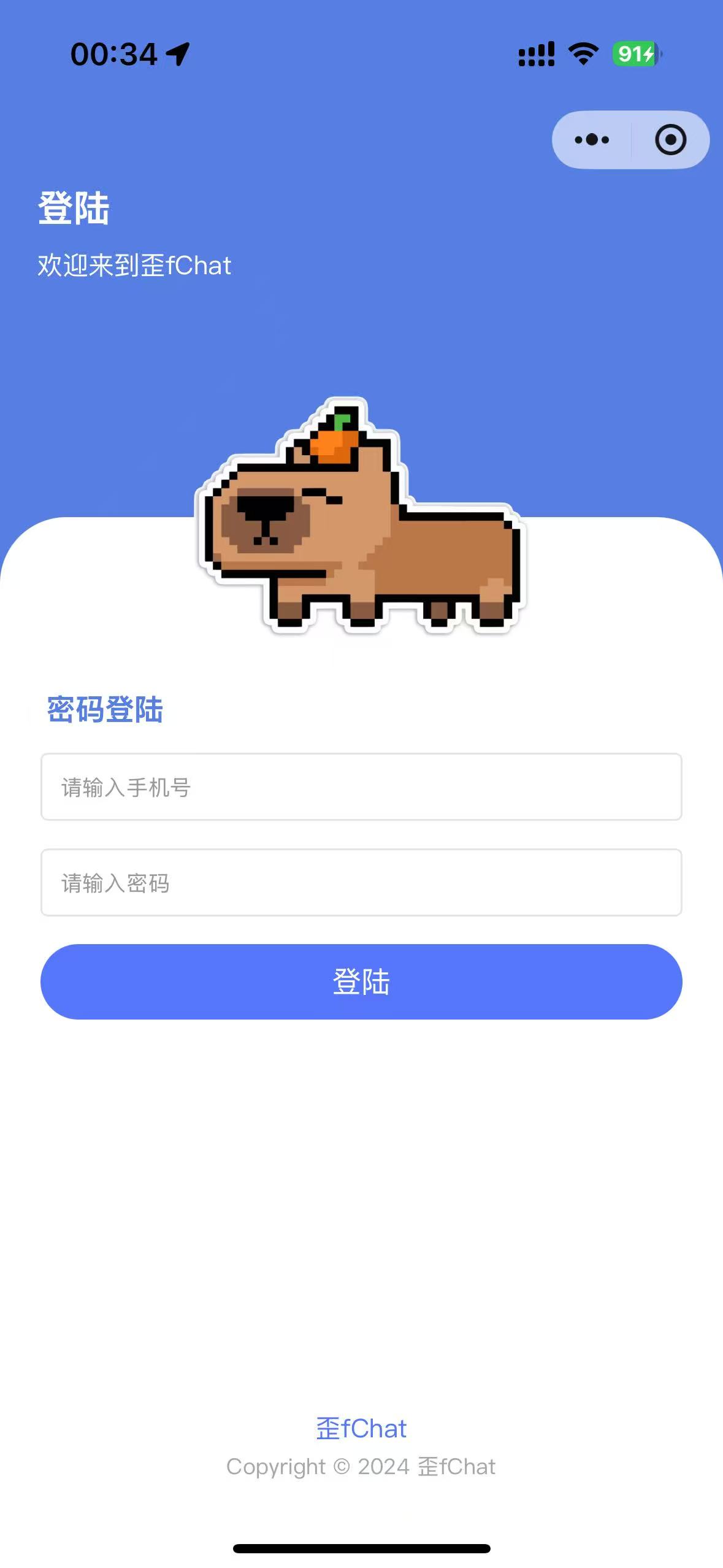The height and width of the screenshot is (1568, 723).
Task: Tap the blue 登陆 login button
Action: [361, 982]
